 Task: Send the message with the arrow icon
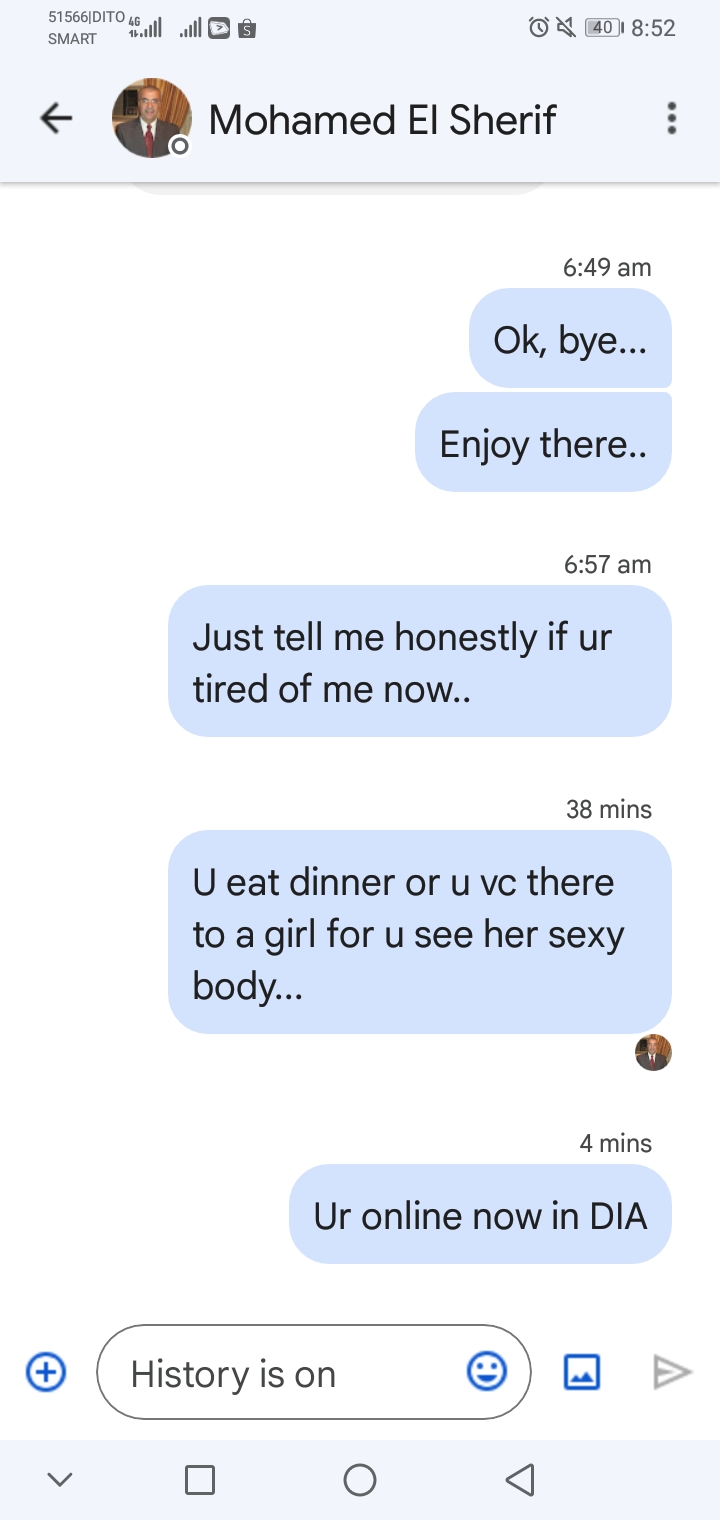point(672,1371)
